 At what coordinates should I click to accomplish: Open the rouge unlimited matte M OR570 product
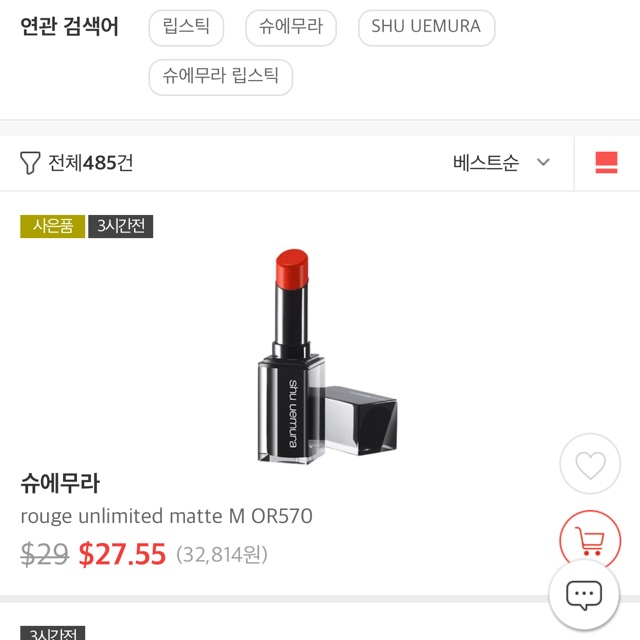point(166,516)
